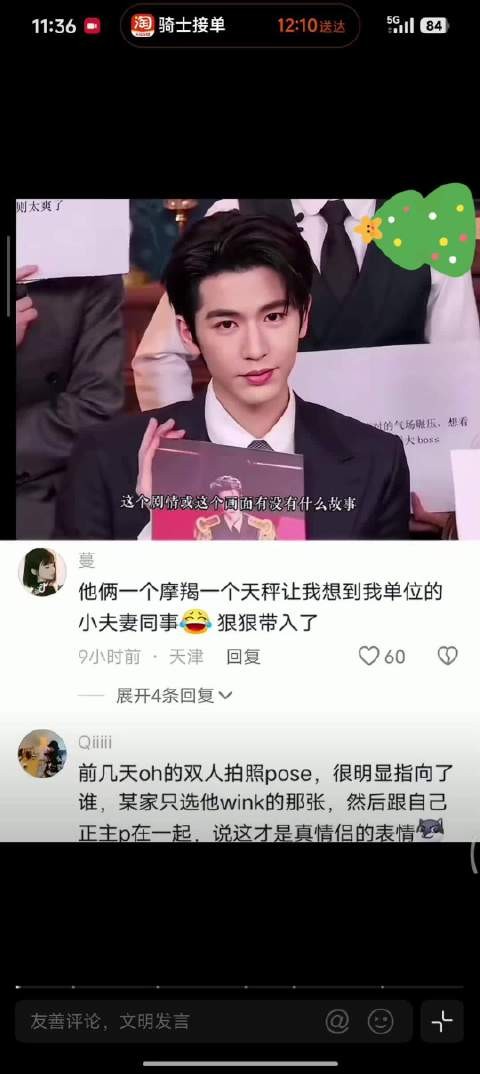This screenshot has height=1074, width=480.
Task: Open the emoji picker smiley icon
Action: coord(381,1021)
